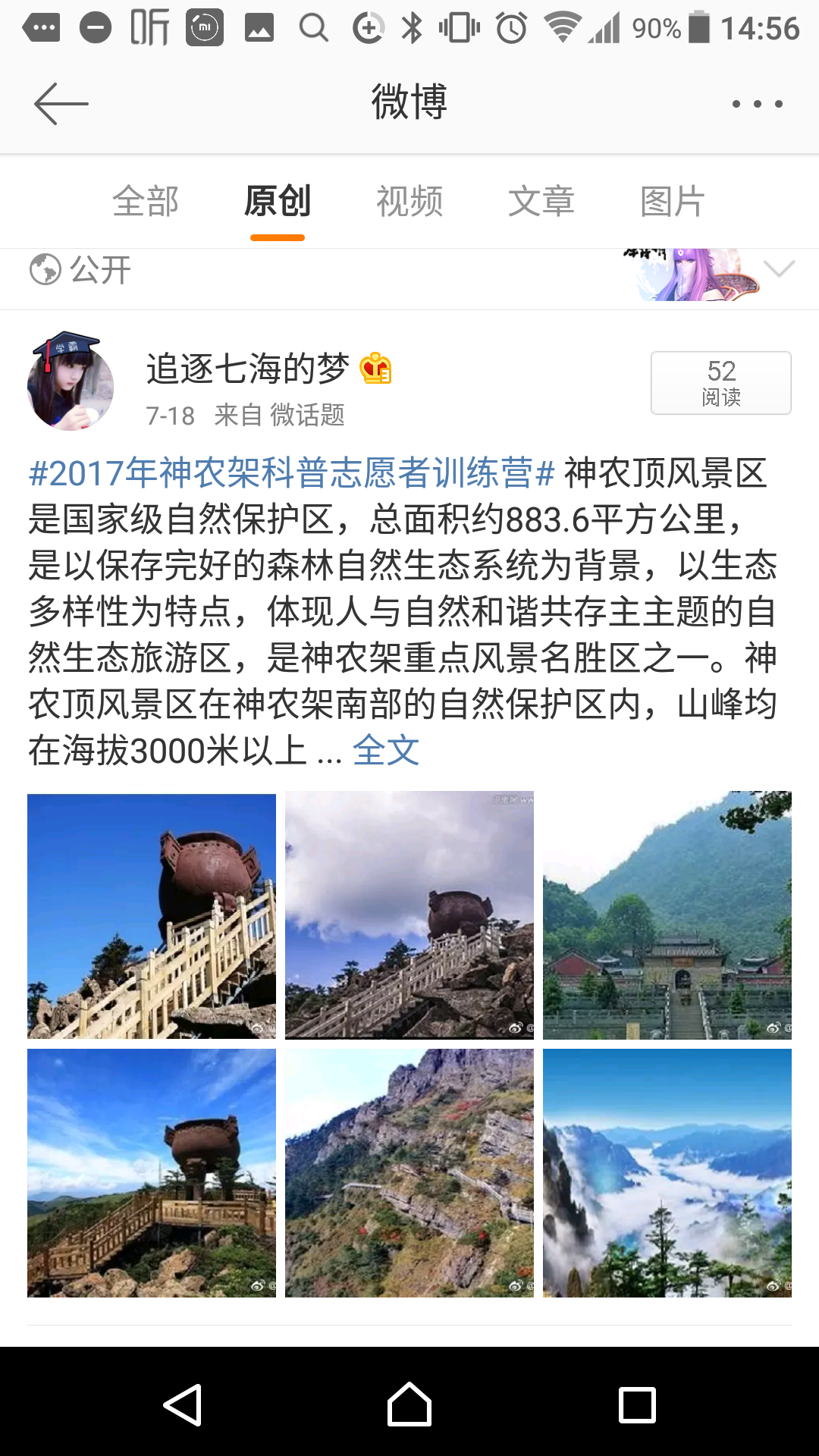Open the profile avatar of 追逐七海的梦
The height and width of the screenshot is (1456, 819).
click(70, 381)
